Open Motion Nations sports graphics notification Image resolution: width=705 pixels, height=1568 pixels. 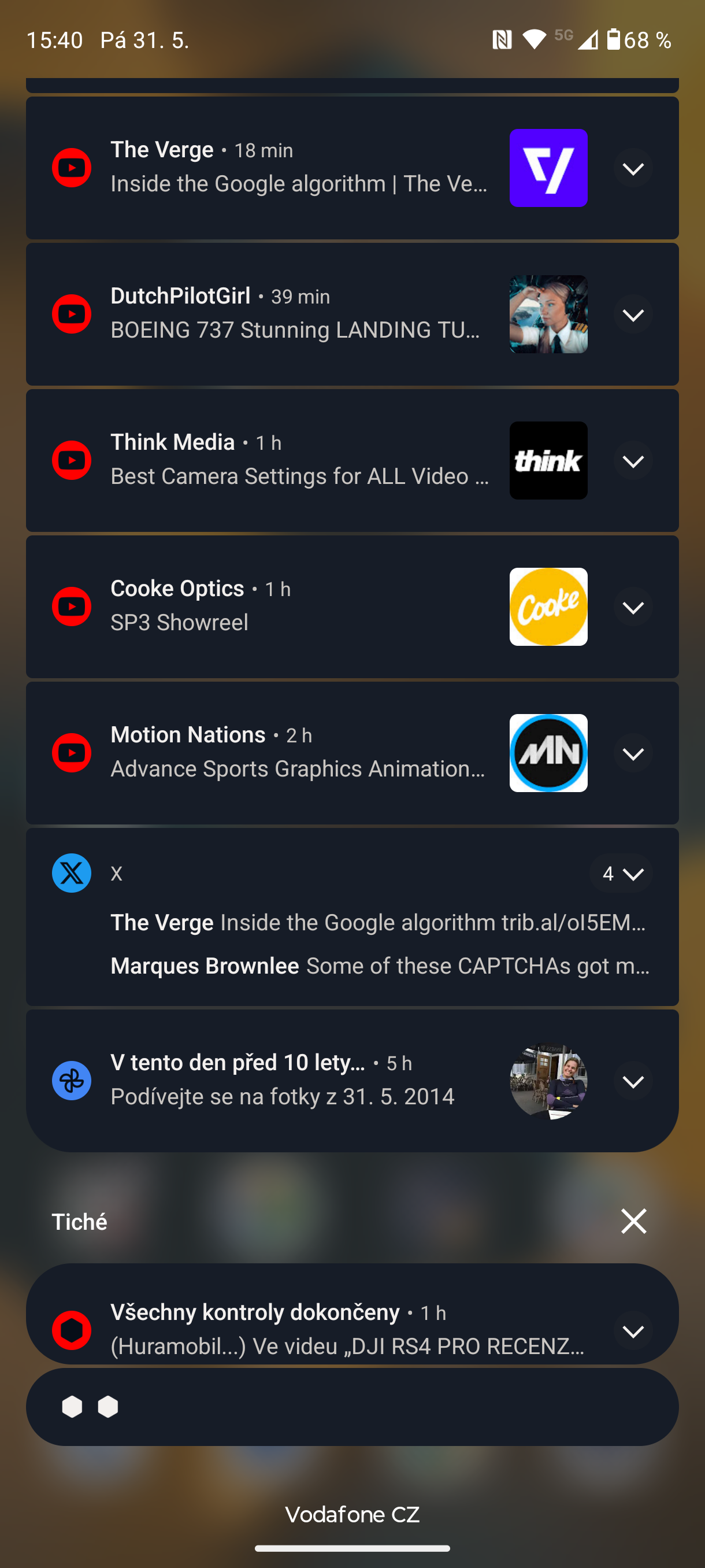coord(298,752)
